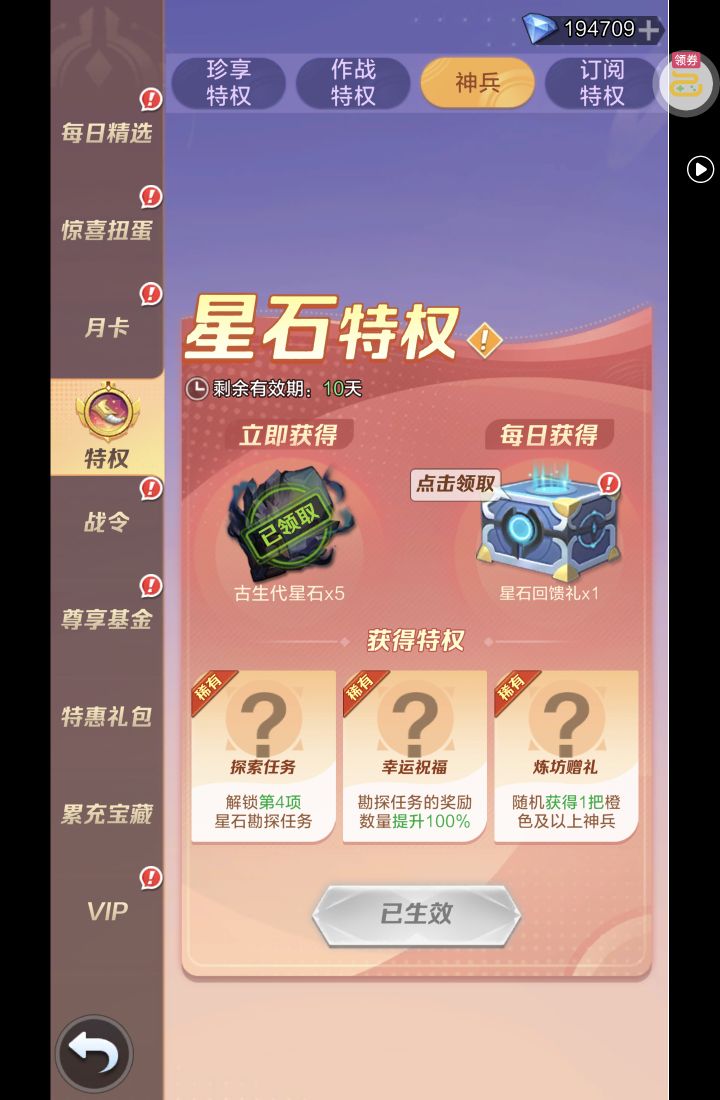The height and width of the screenshot is (1100, 720).
Task: Open 每日精选 in the side menu
Action: coord(107,133)
